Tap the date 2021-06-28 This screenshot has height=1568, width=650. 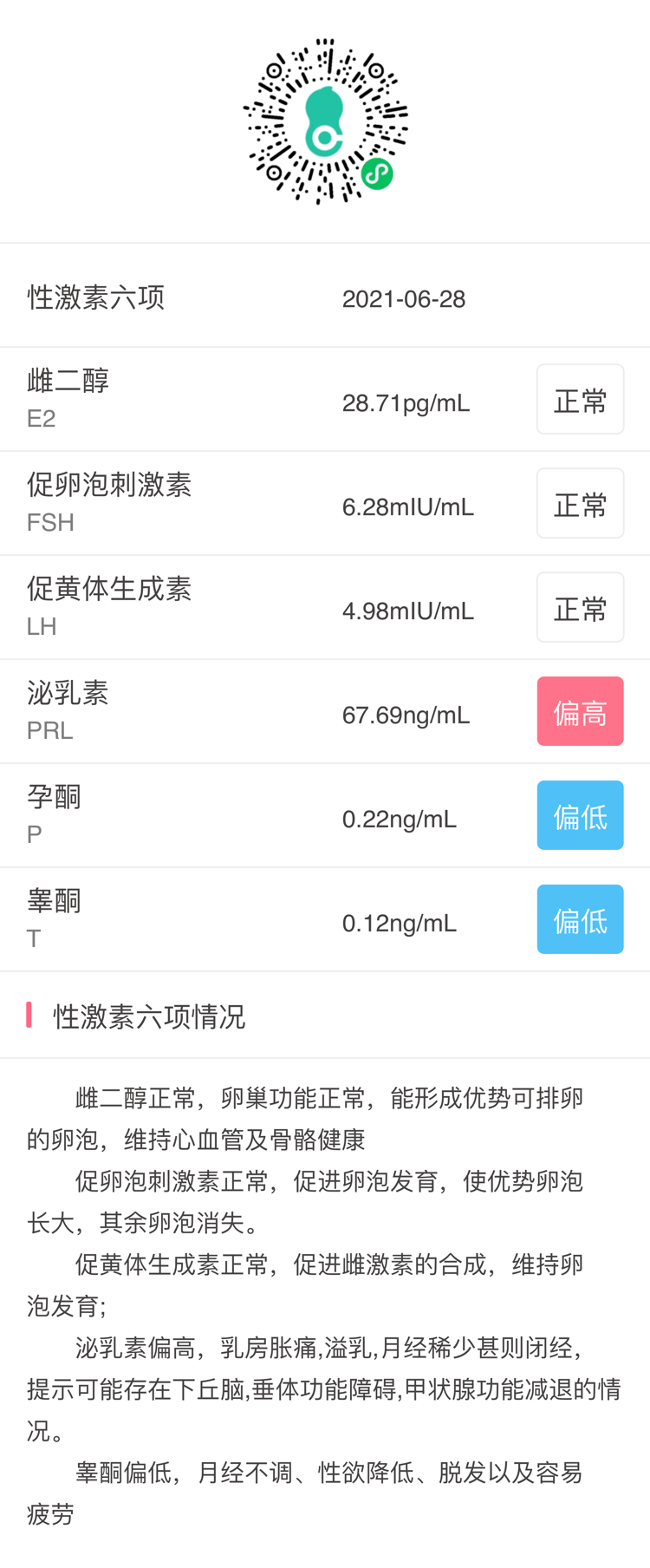click(x=404, y=298)
